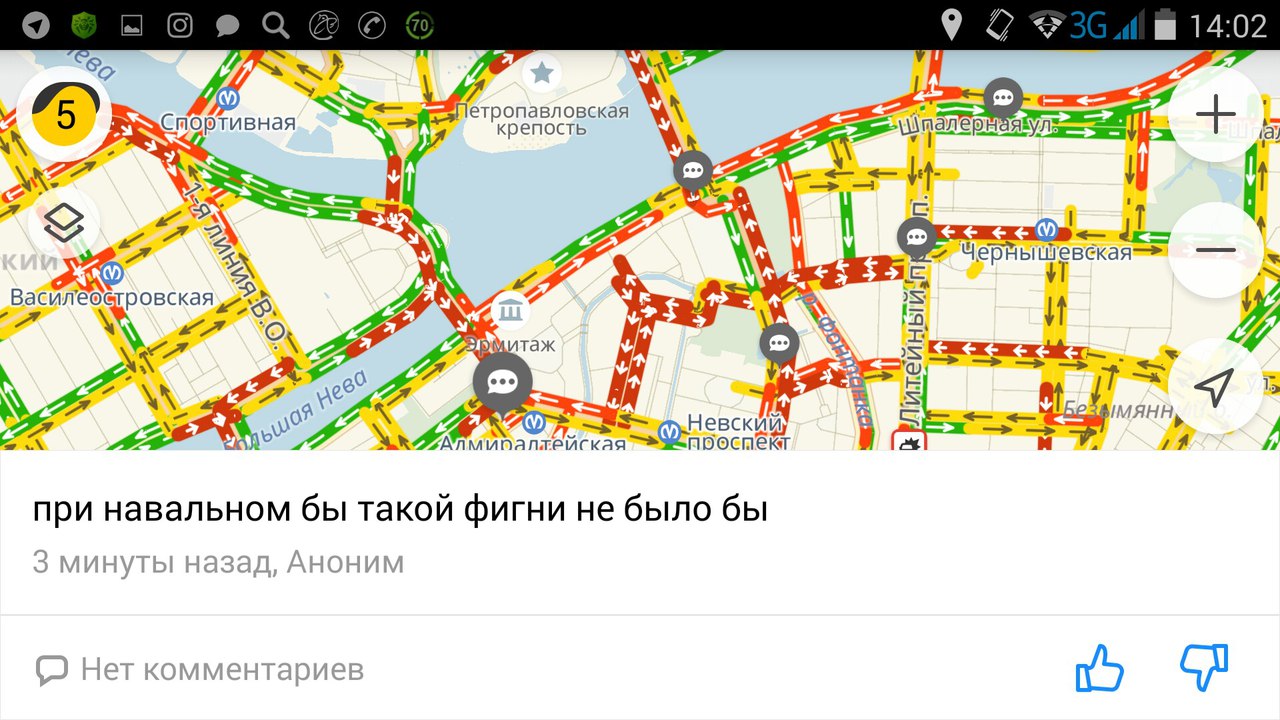The height and width of the screenshot is (720, 1280).
Task: Zoom out with the minus button
Action: coord(1215,250)
